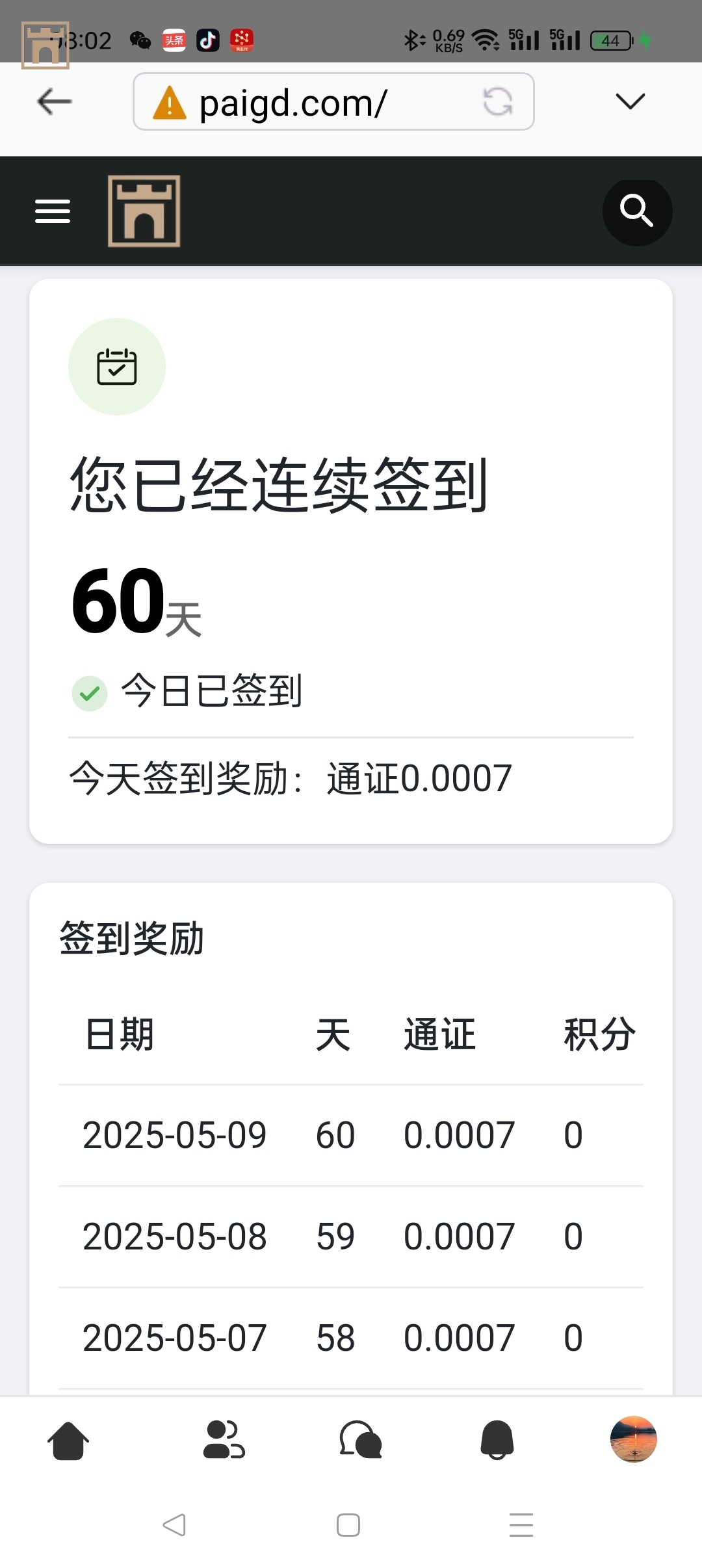Reload the page with the refresh icon
This screenshot has height=1568, width=702.
498,101
